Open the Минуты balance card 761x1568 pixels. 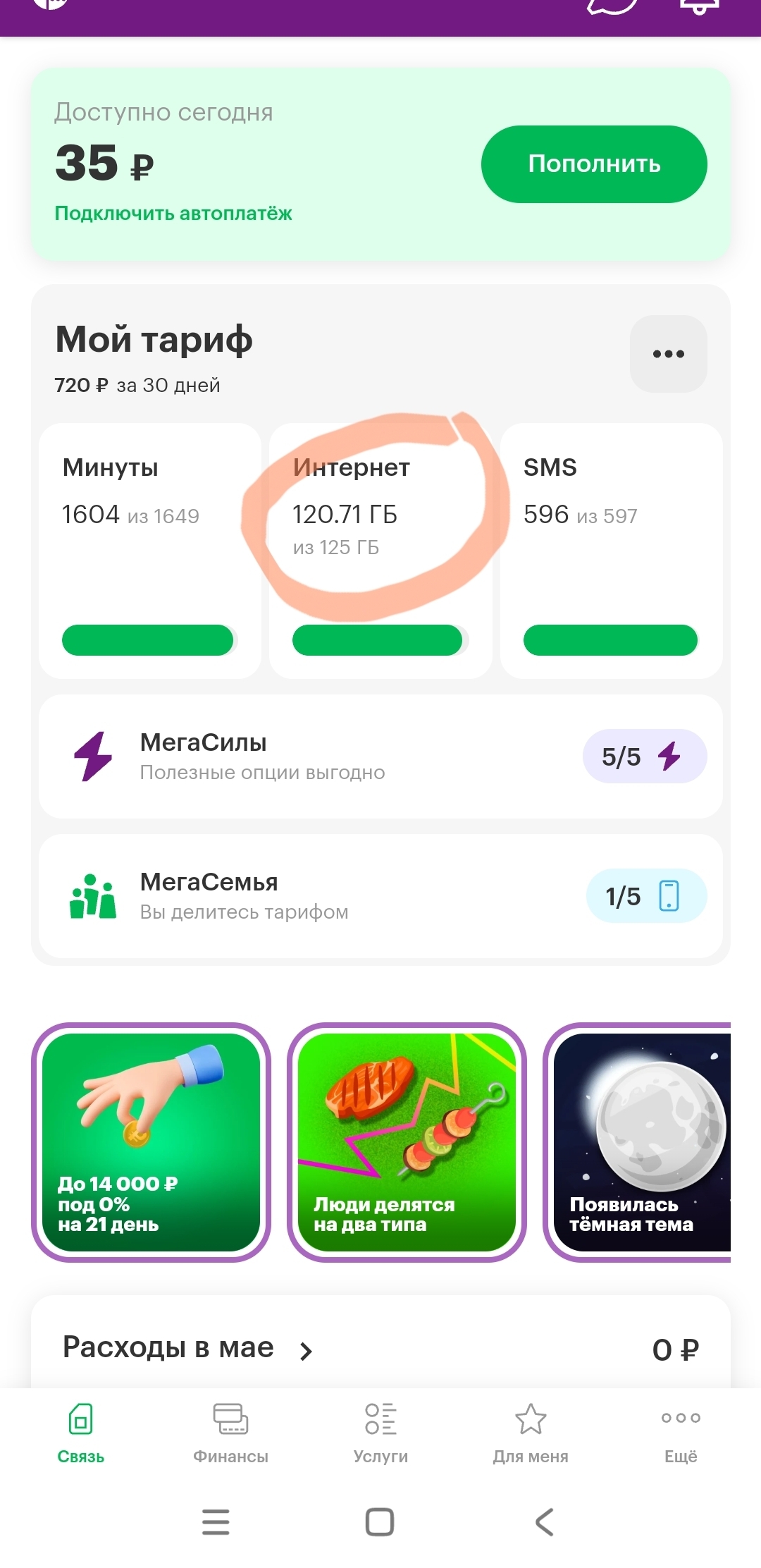pyautogui.click(x=150, y=551)
